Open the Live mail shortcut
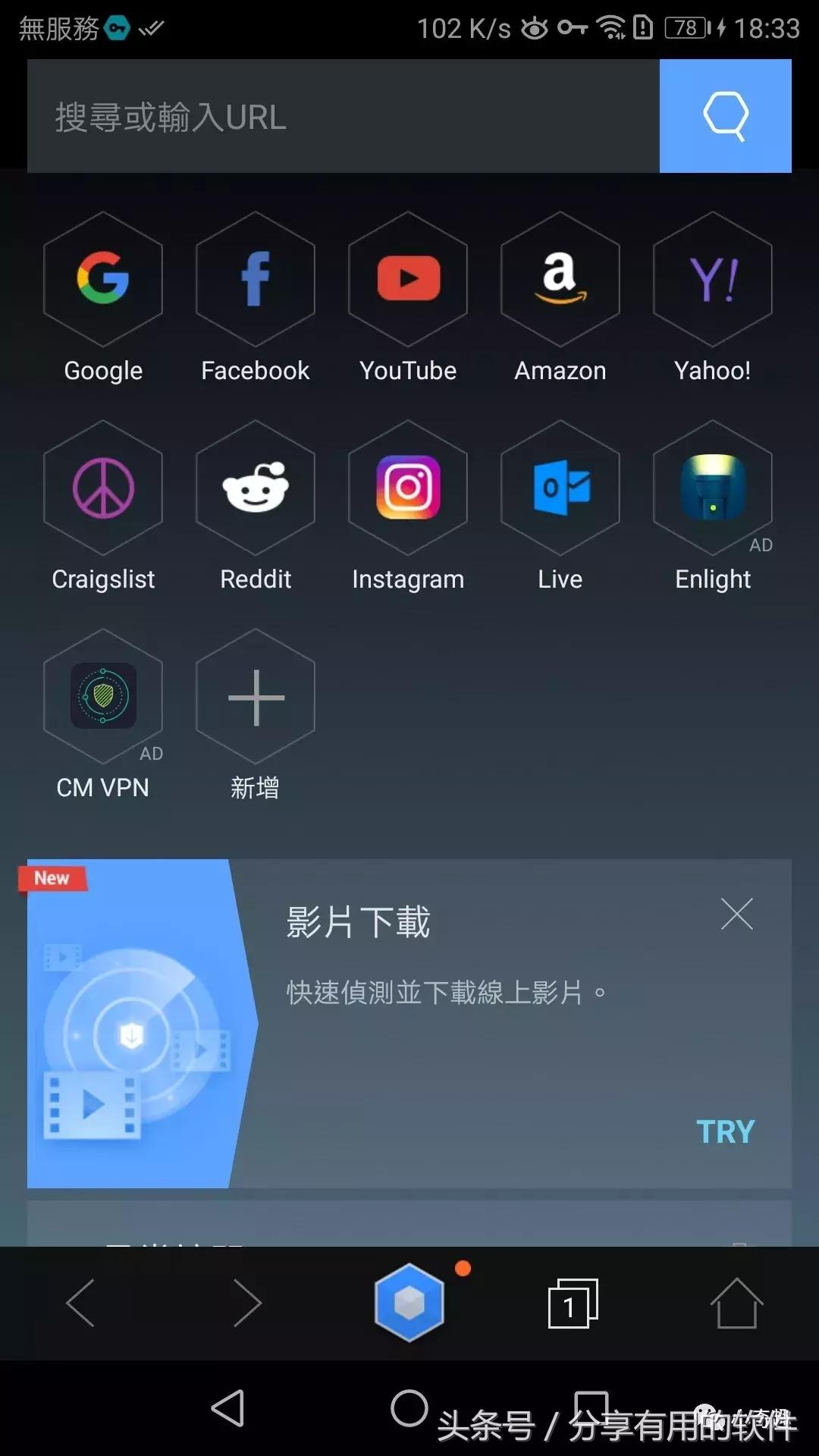 click(560, 489)
